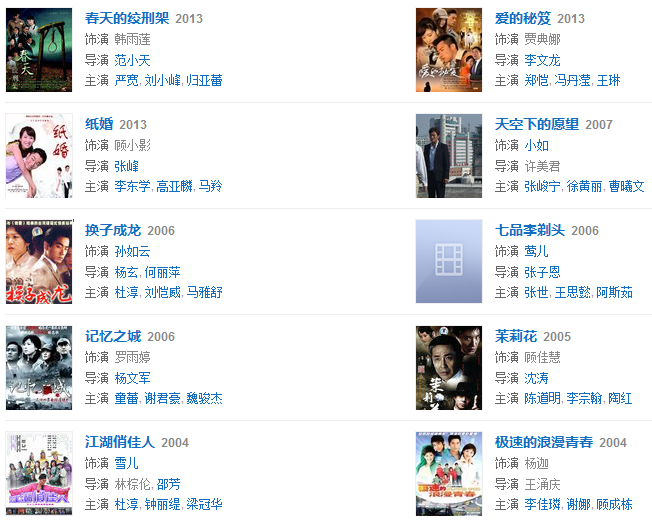View actor 严宽's page

click(x=126, y=80)
